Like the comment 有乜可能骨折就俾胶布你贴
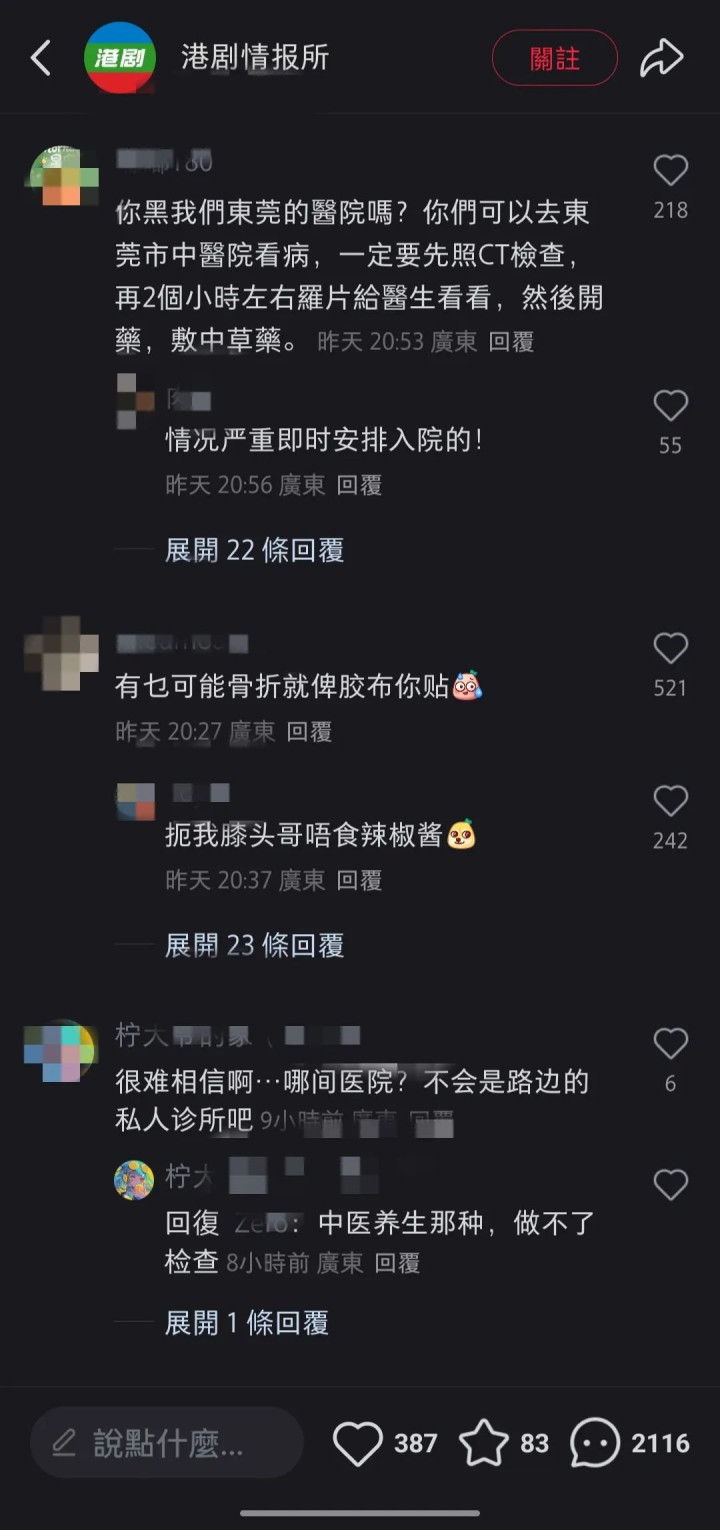Image resolution: width=720 pixels, height=1530 pixels. (670, 649)
